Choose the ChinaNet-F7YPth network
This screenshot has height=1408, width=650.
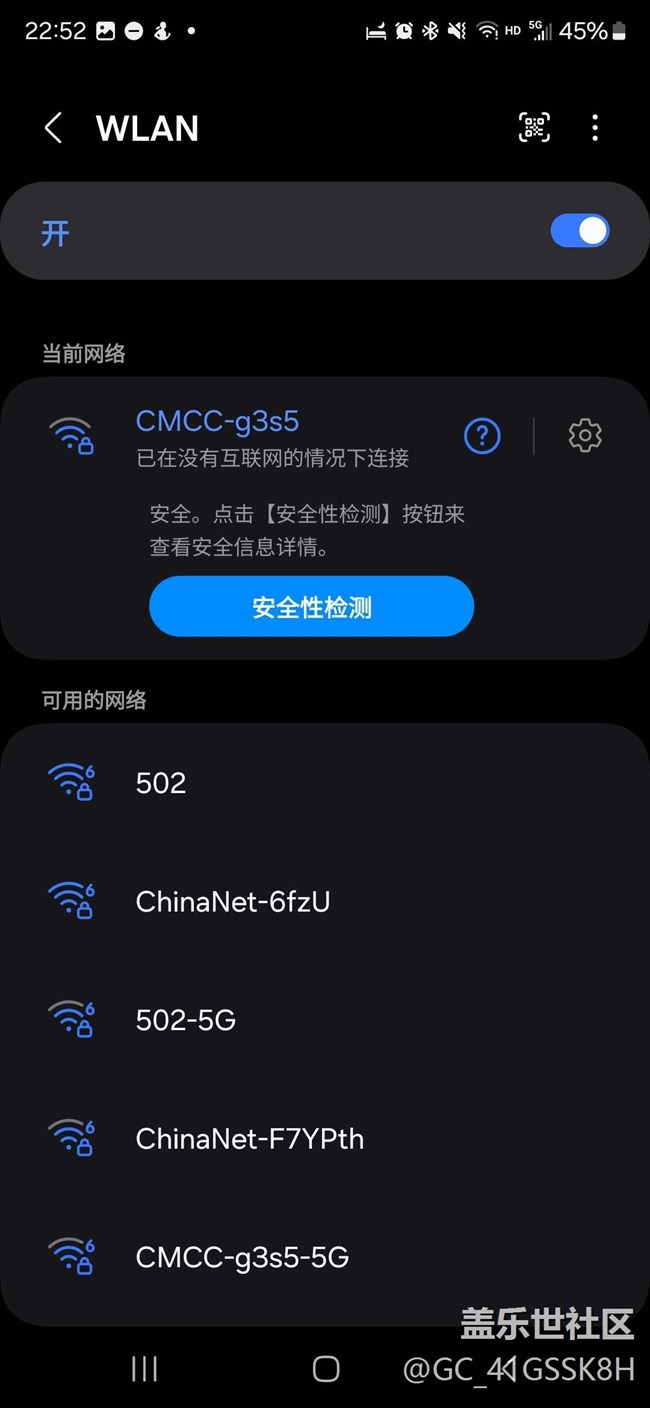325,1138
